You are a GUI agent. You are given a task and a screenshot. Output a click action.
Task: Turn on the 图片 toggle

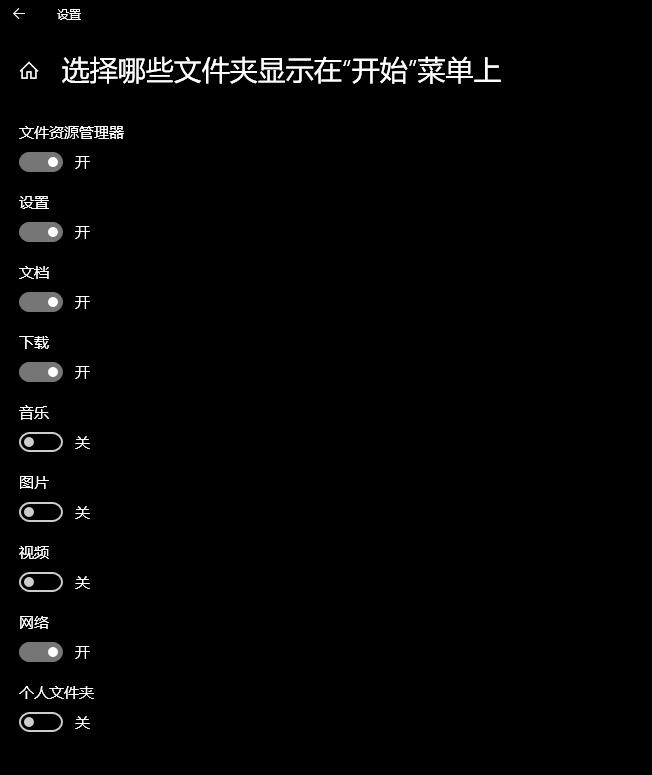point(41,512)
